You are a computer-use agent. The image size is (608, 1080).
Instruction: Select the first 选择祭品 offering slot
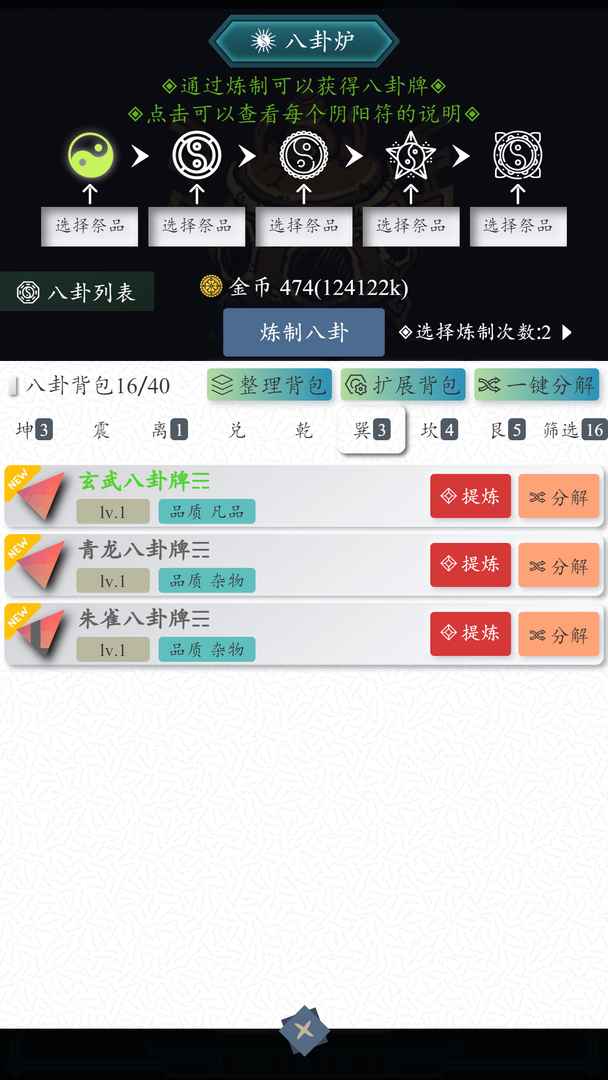click(89, 226)
